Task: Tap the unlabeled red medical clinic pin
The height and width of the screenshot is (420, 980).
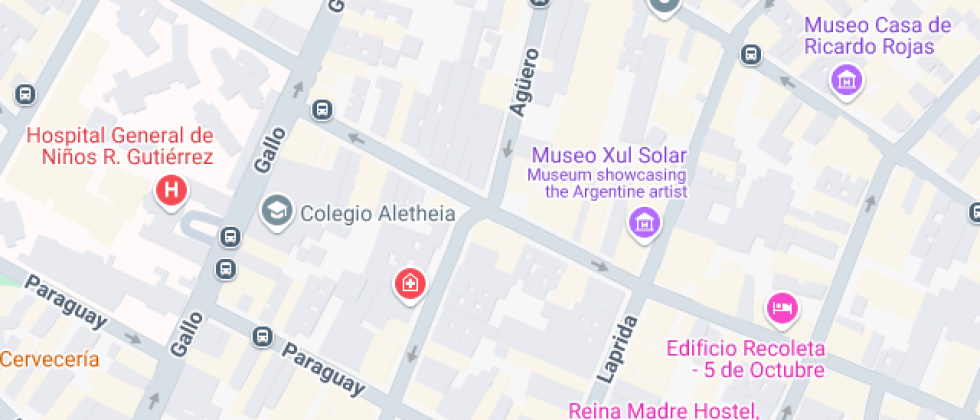Action: pos(409,286)
